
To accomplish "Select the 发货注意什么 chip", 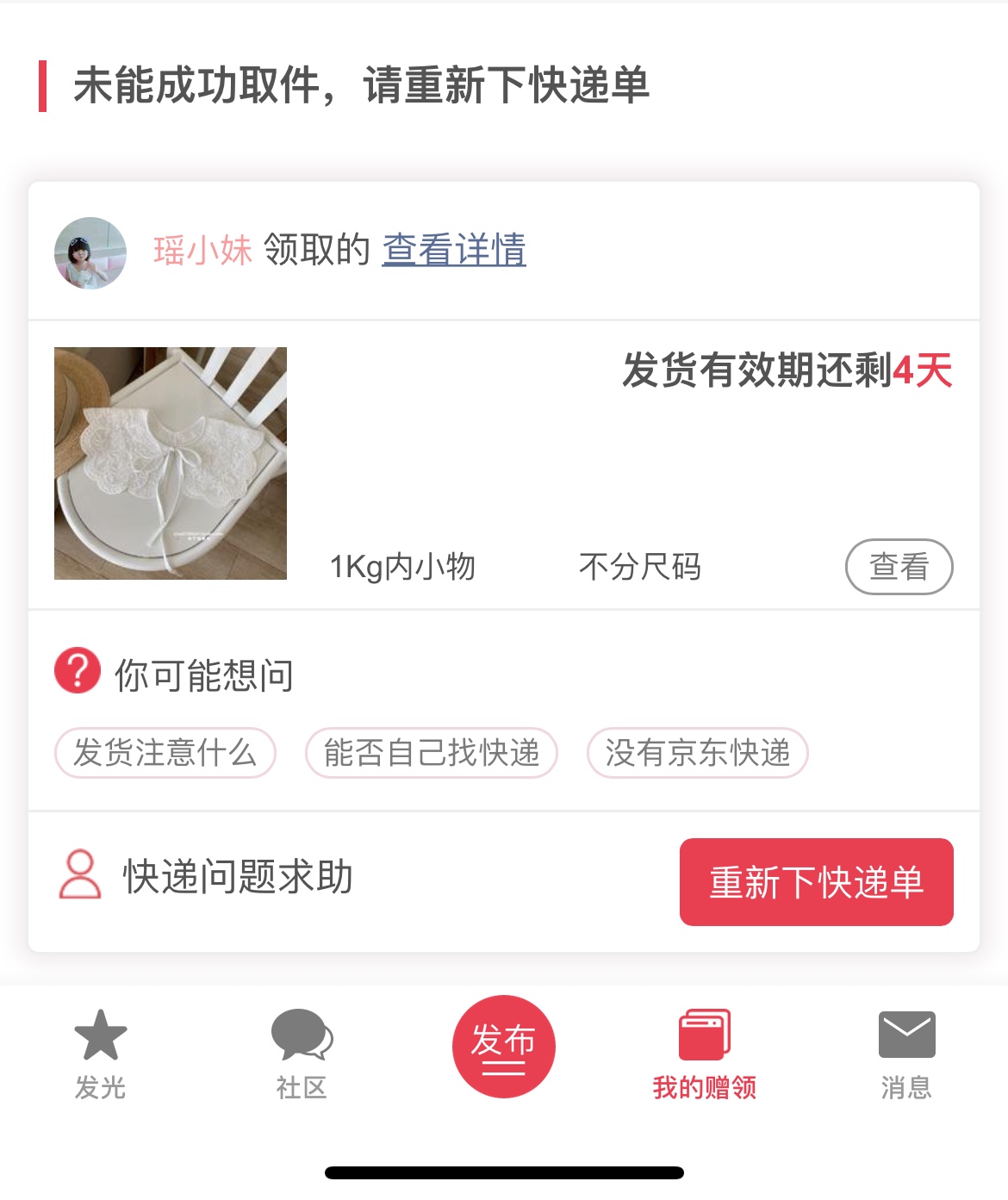I will (165, 753).
